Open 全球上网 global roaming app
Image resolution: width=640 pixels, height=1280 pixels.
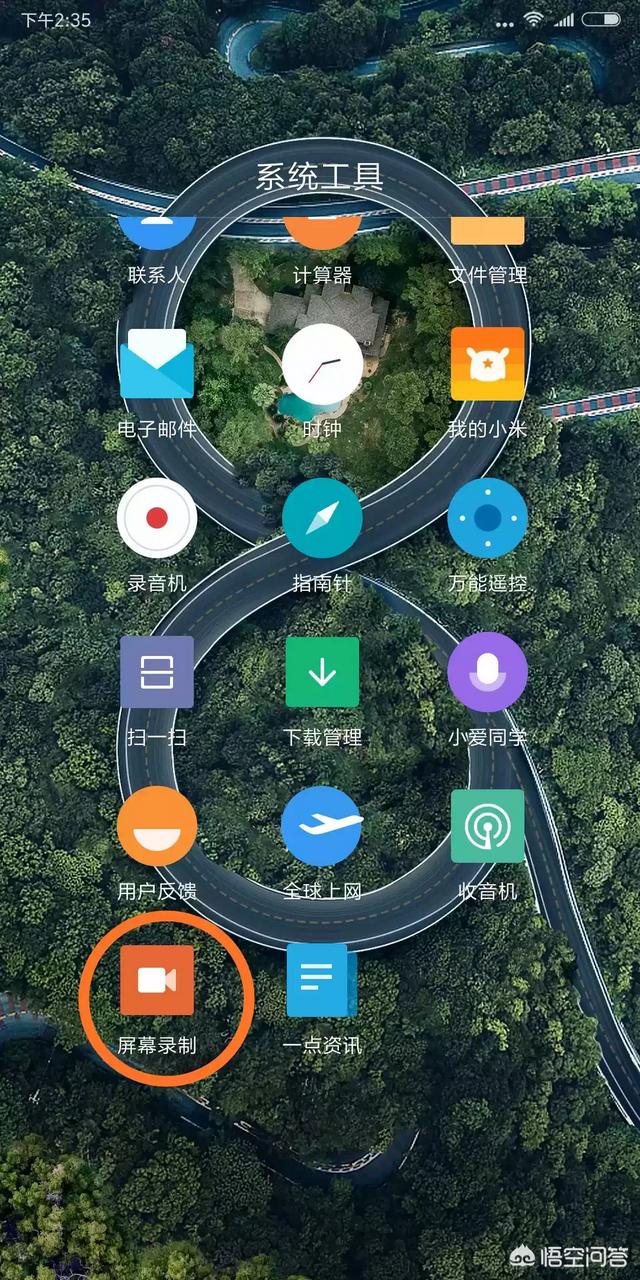(322, 826)
